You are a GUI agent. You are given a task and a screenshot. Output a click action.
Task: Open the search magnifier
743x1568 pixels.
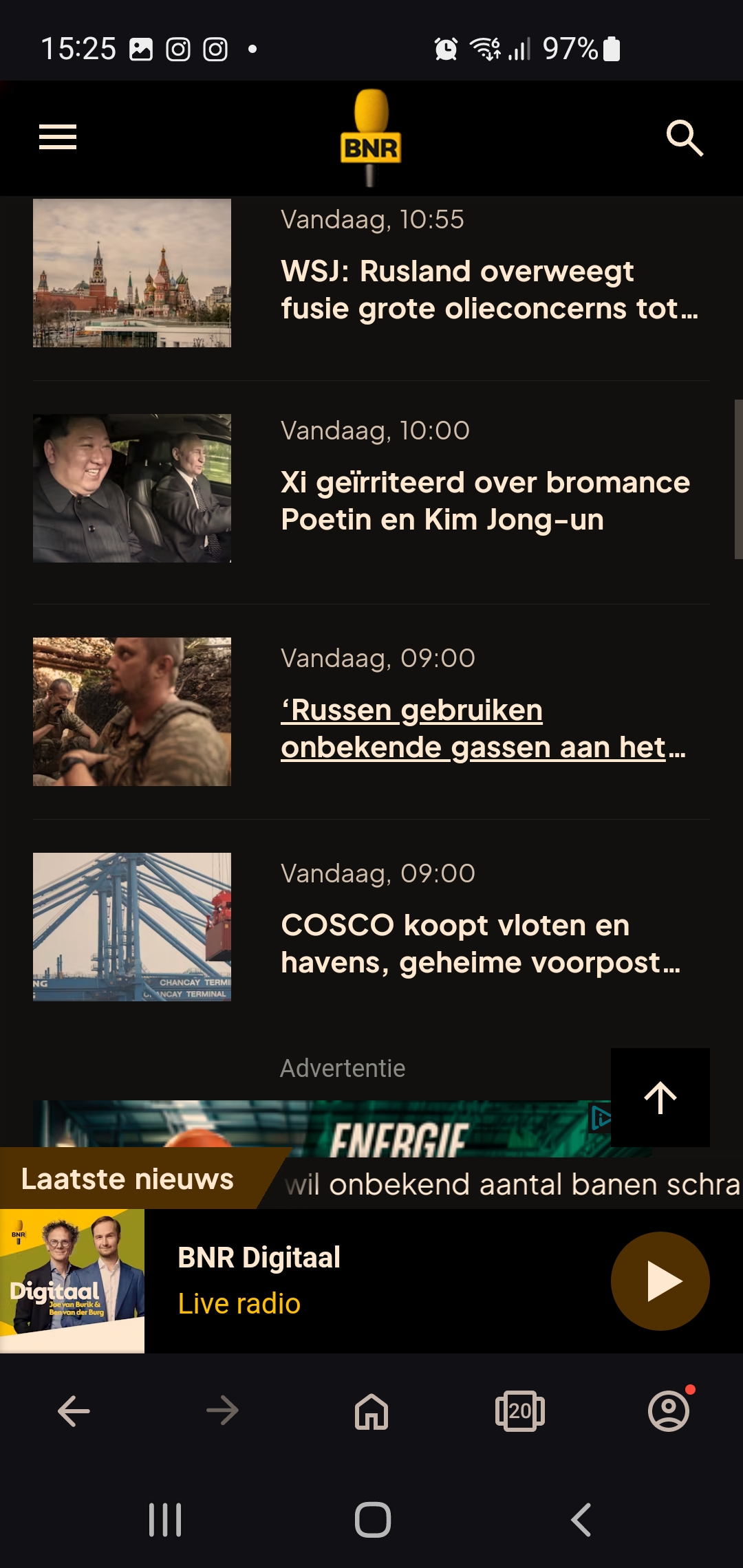coord(685,138)
